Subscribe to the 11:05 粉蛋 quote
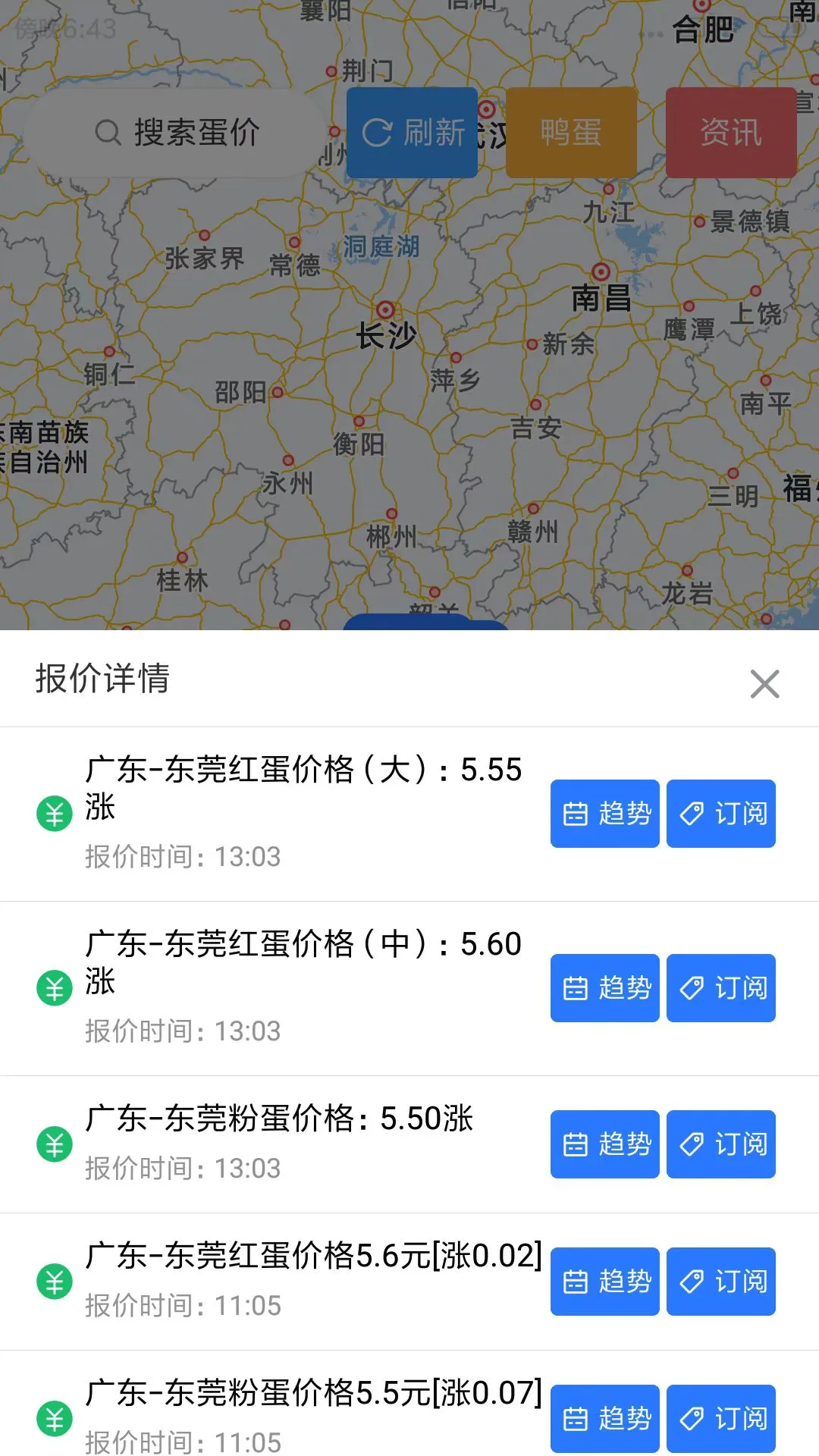This screenshot has width=819, height=1456. pos(720,1417)
